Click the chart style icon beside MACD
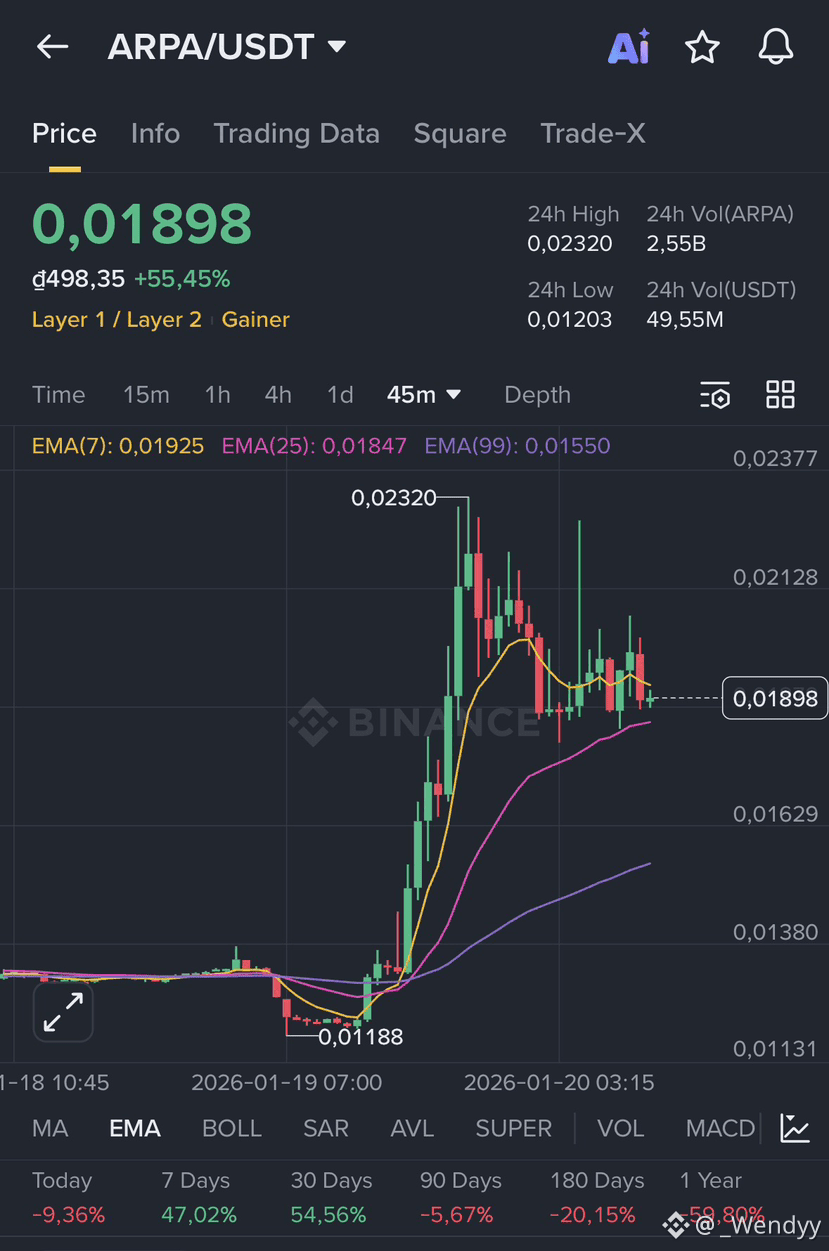 [x=794, y=1128]
